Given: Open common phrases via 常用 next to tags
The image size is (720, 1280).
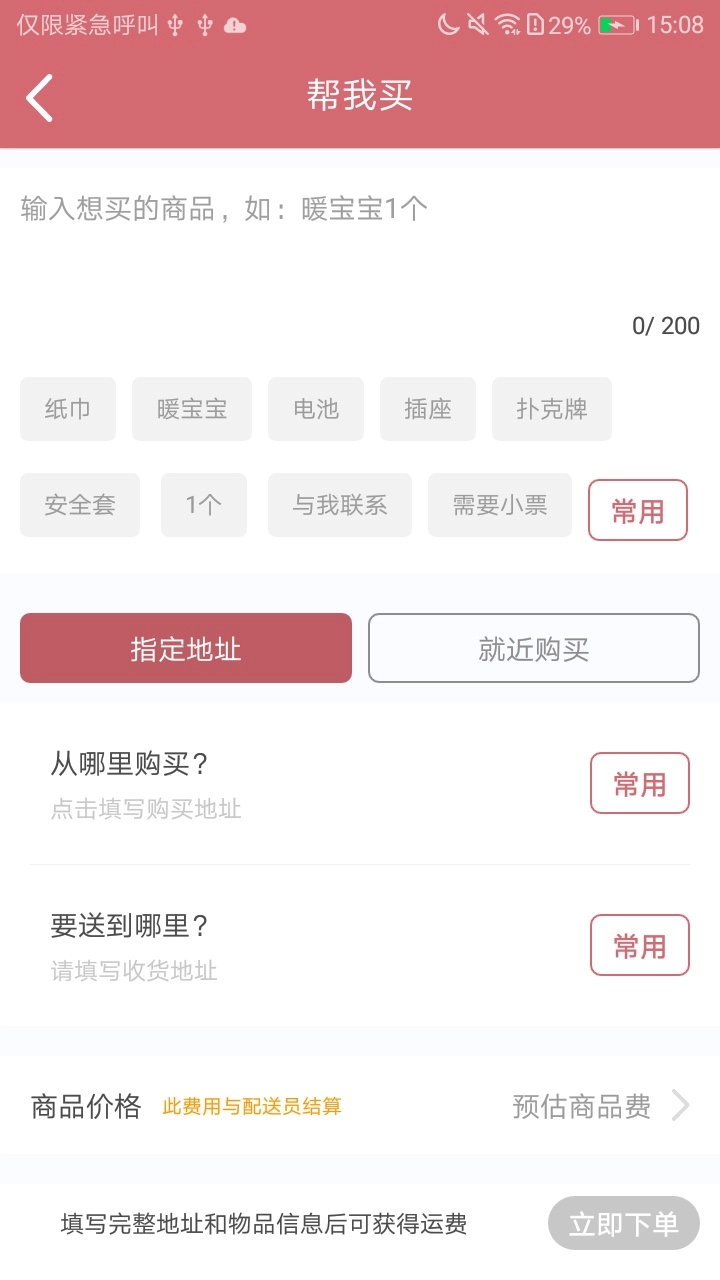Looking at the screenshot, I should 637,510.
